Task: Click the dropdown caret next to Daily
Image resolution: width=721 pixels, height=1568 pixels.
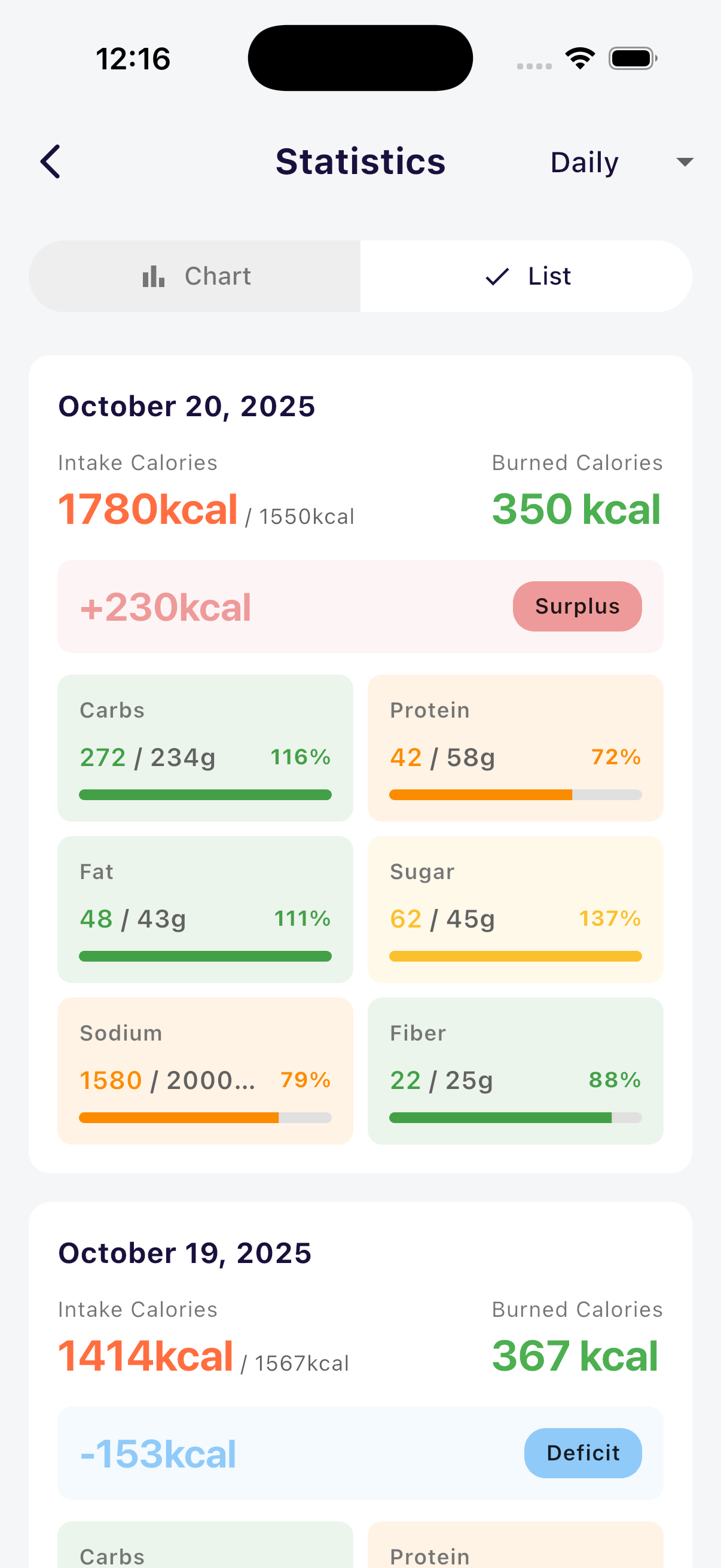Action: point(684,162)
